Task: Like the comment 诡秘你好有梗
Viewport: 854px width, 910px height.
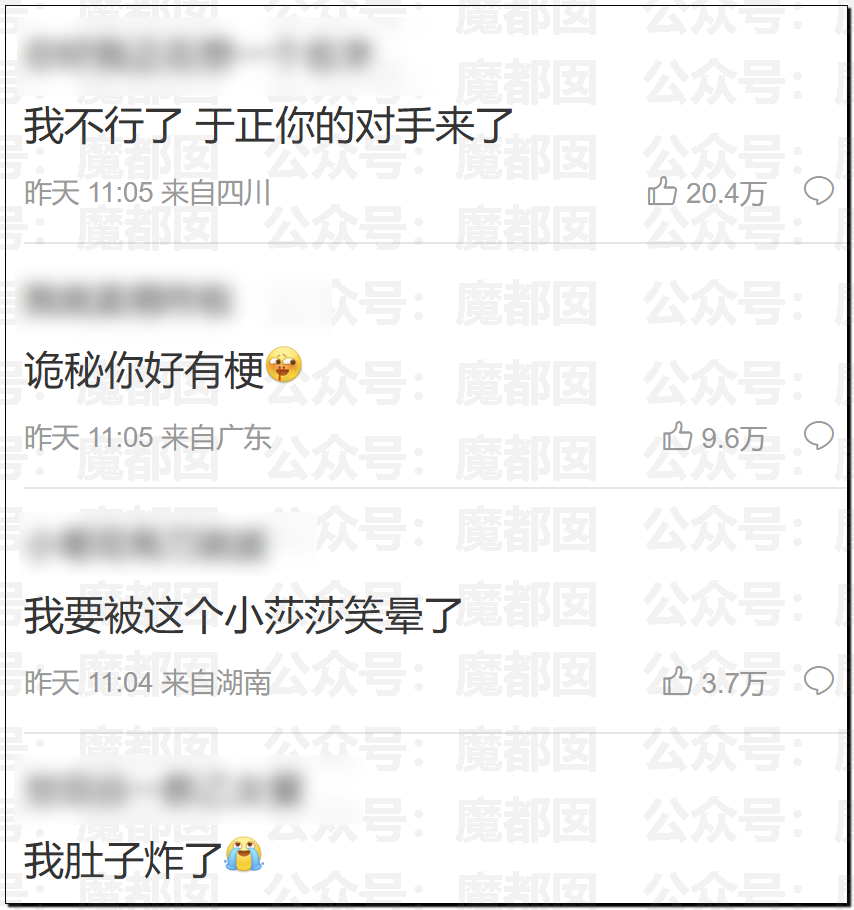Action: point(677,436)
